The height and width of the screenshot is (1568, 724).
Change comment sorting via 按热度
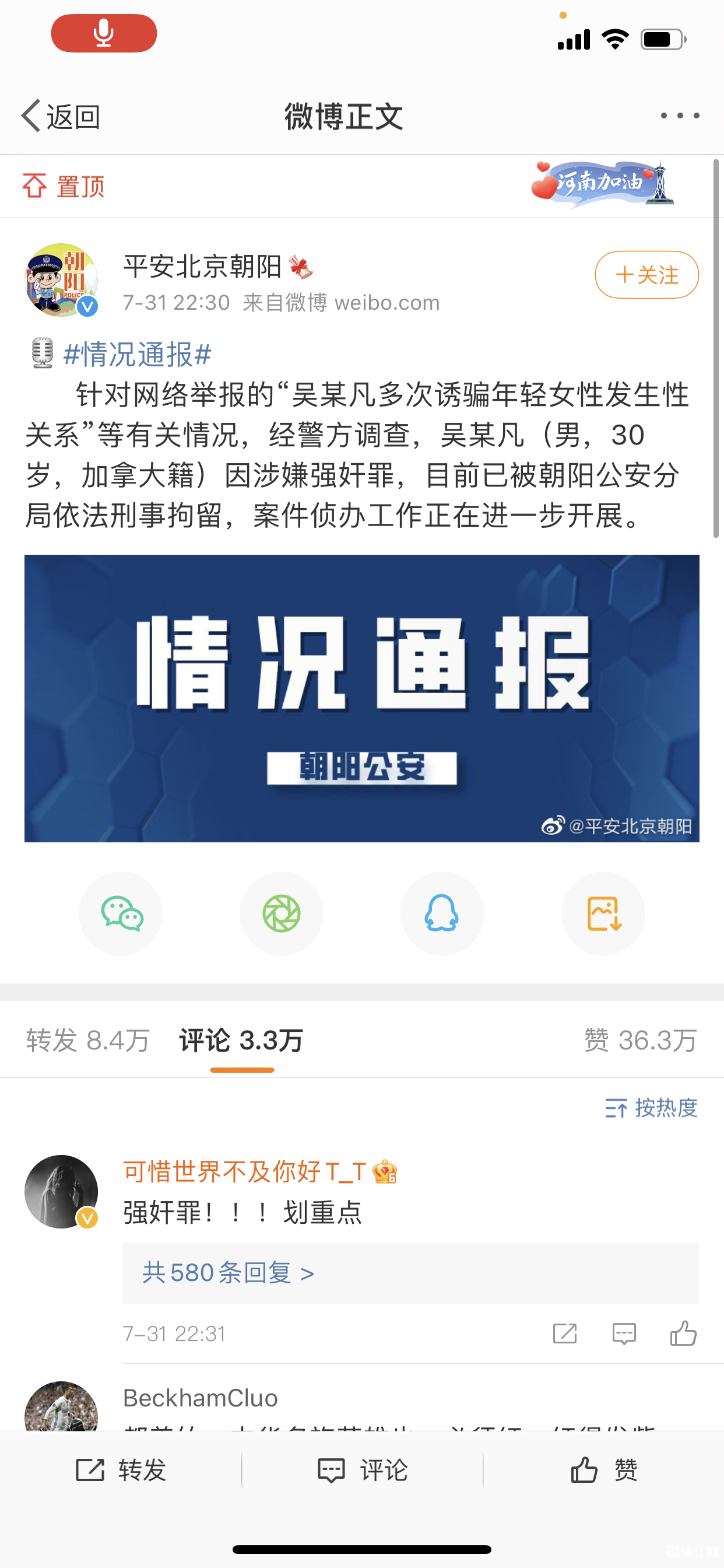(x=651, y=1108)
